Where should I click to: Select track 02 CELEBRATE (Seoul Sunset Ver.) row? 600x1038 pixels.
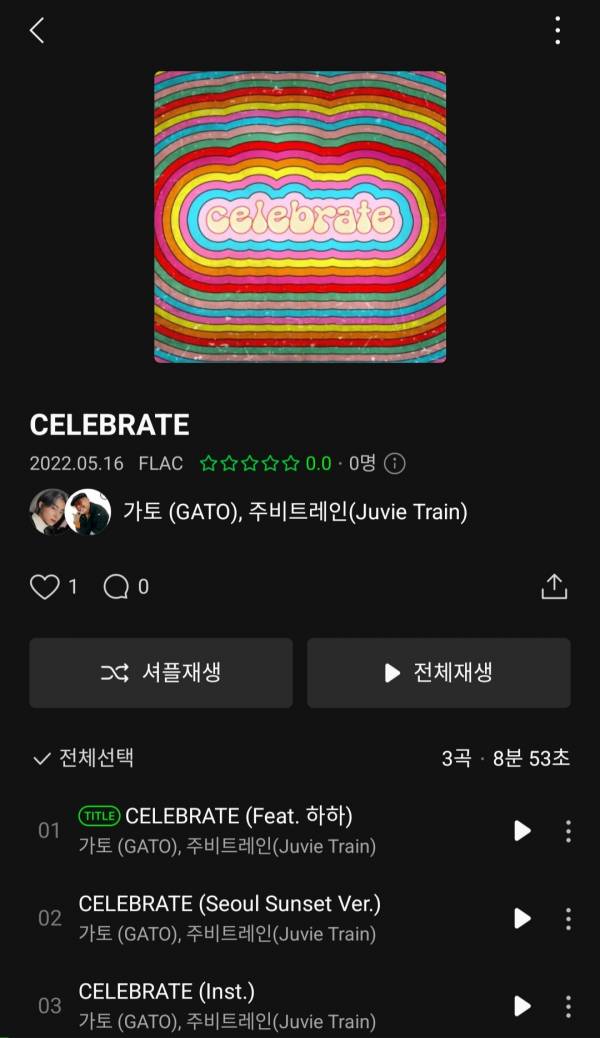260,918
